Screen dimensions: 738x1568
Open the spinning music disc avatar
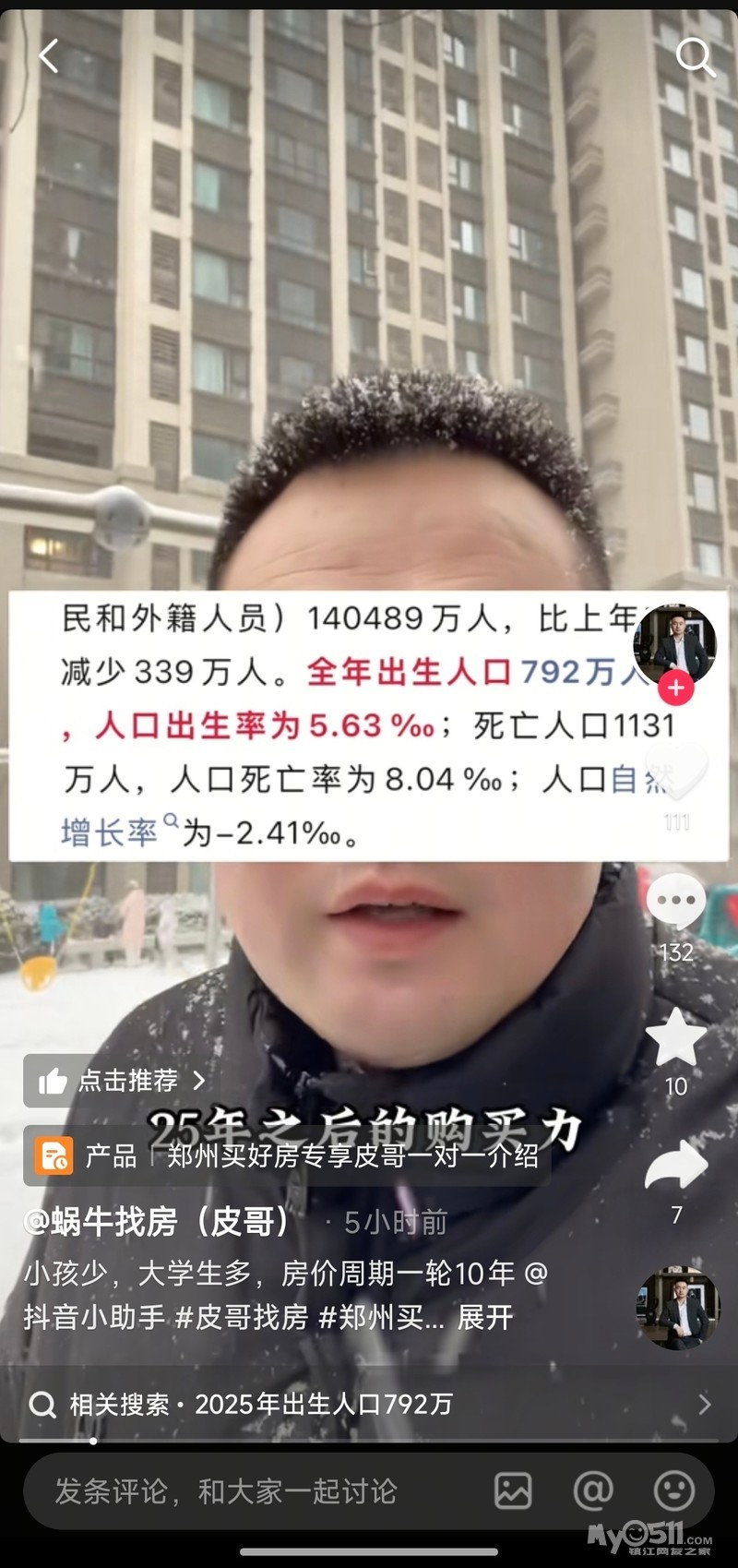[x=677, y=1309]
